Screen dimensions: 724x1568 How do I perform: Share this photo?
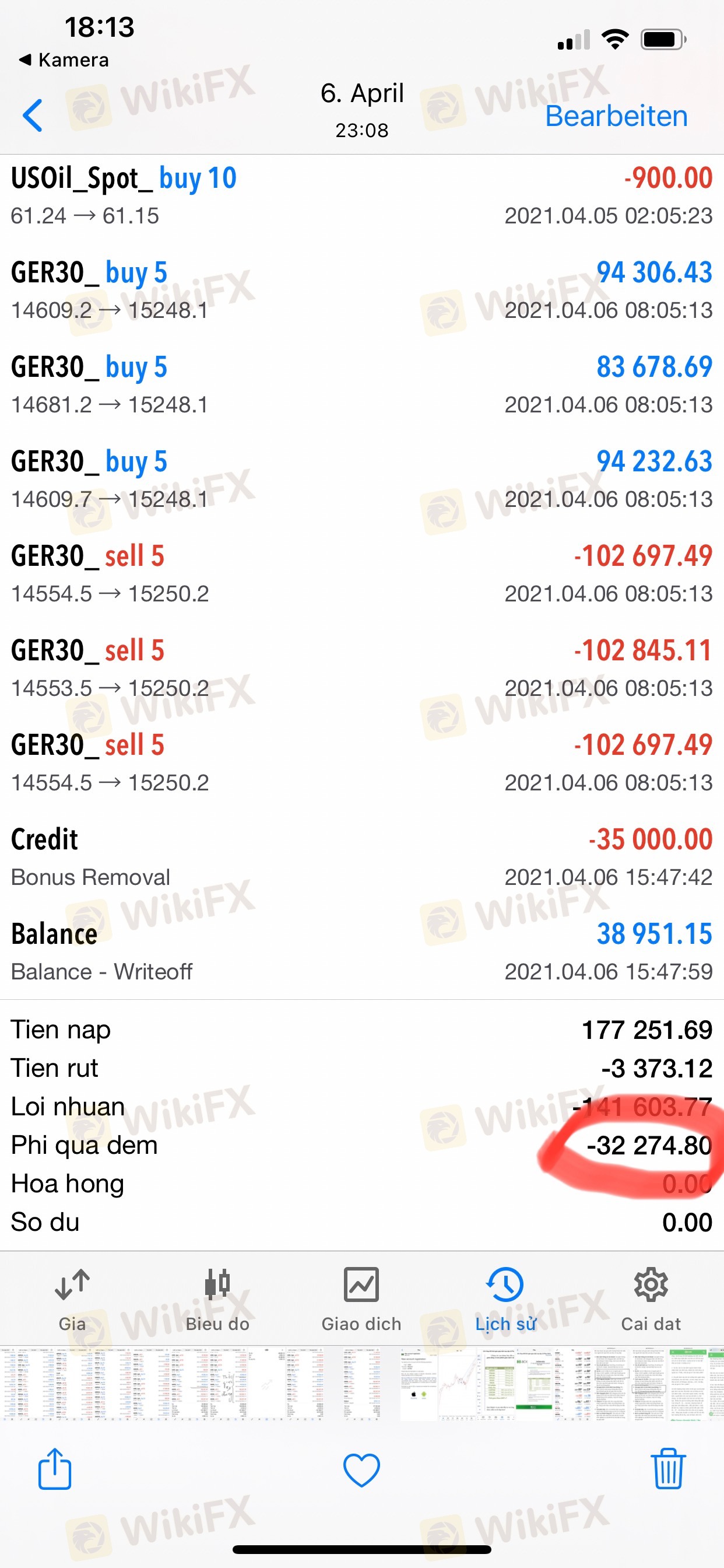(55, 1468)
